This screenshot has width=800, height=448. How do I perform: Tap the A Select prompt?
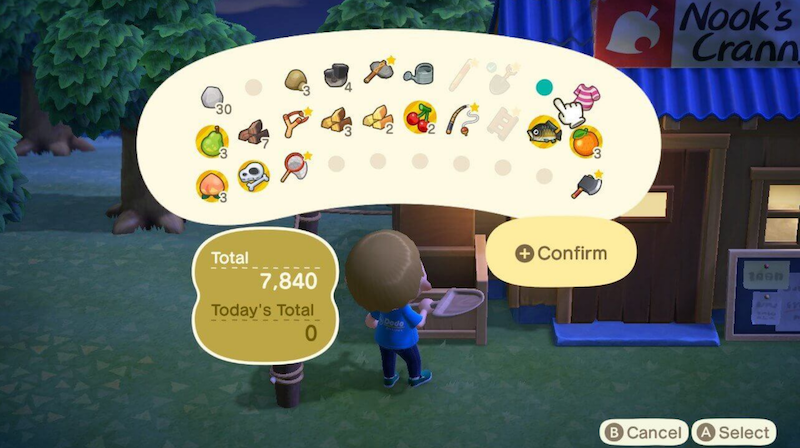pyautogui.click(x=734, y=432)
